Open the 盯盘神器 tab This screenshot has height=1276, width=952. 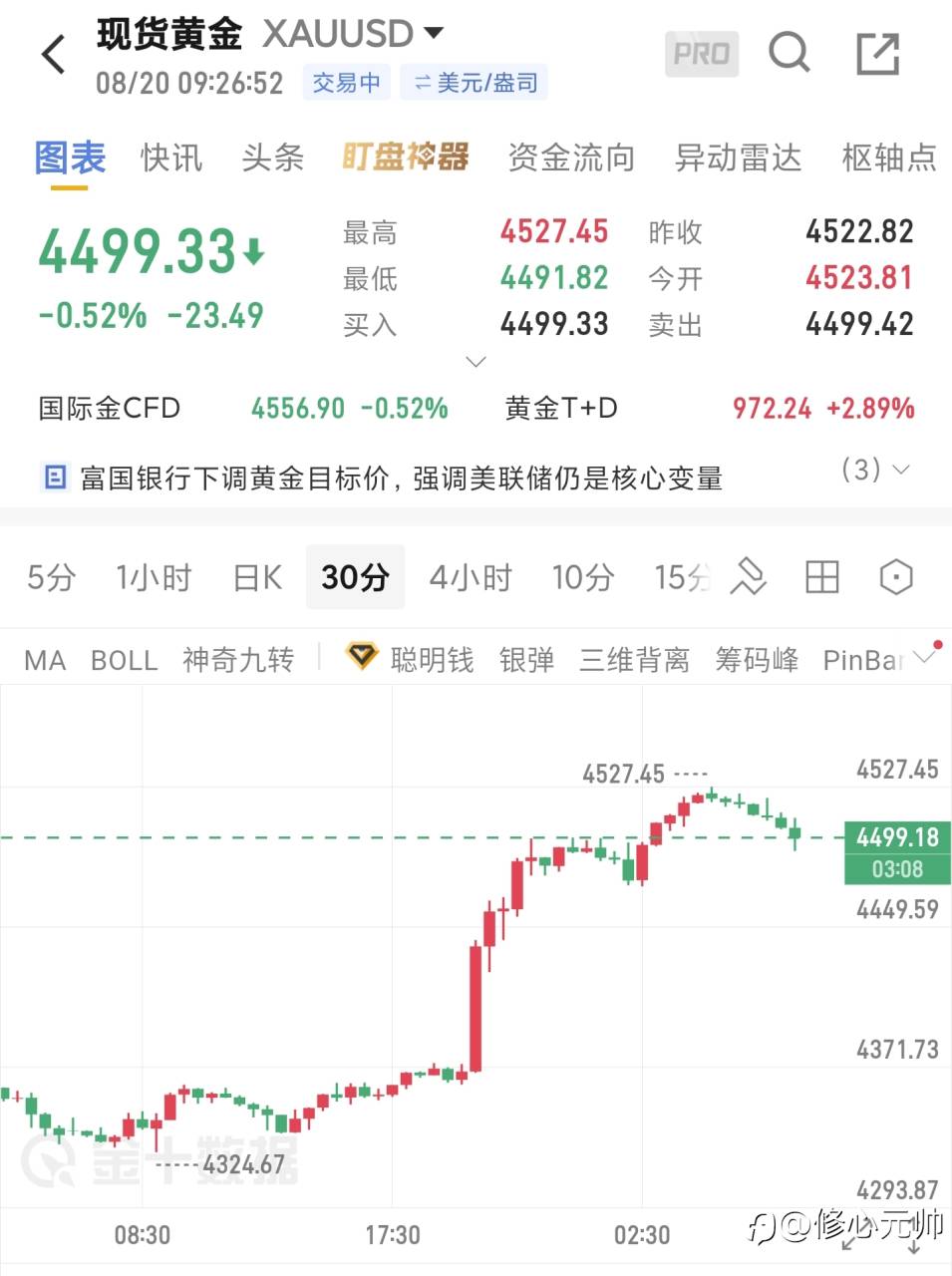405,158
